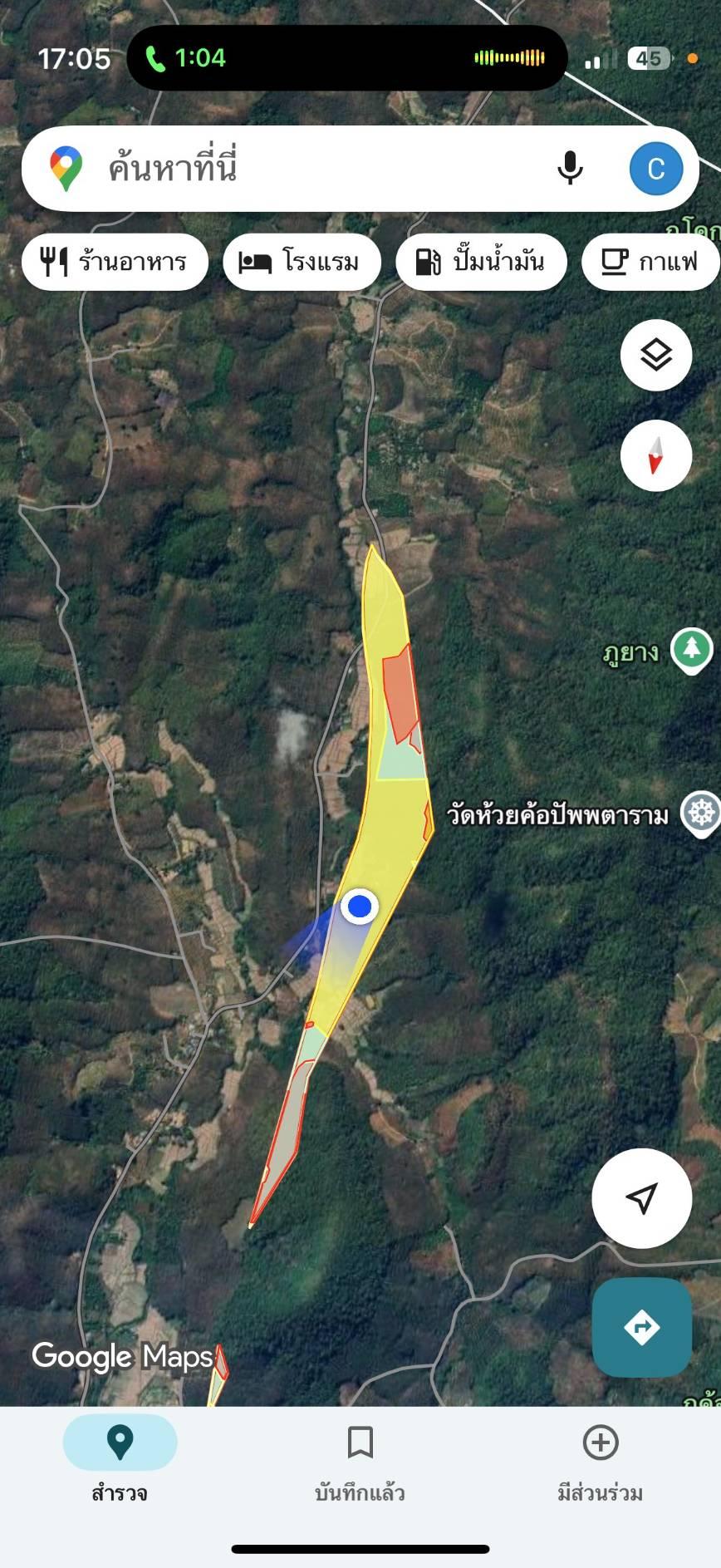Reset map orientation with the compass

(x=655, y=455)
